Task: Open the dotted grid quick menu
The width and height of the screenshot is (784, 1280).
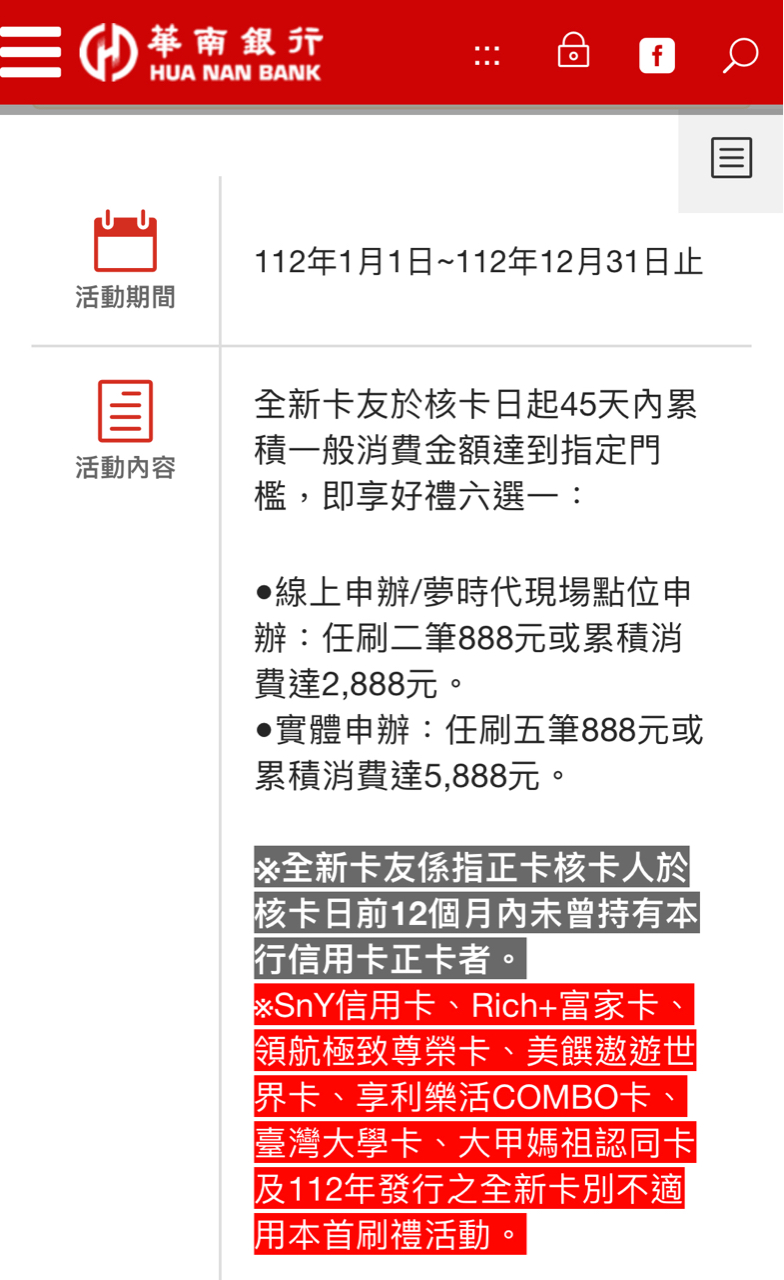Action: [x=487, y=56]
